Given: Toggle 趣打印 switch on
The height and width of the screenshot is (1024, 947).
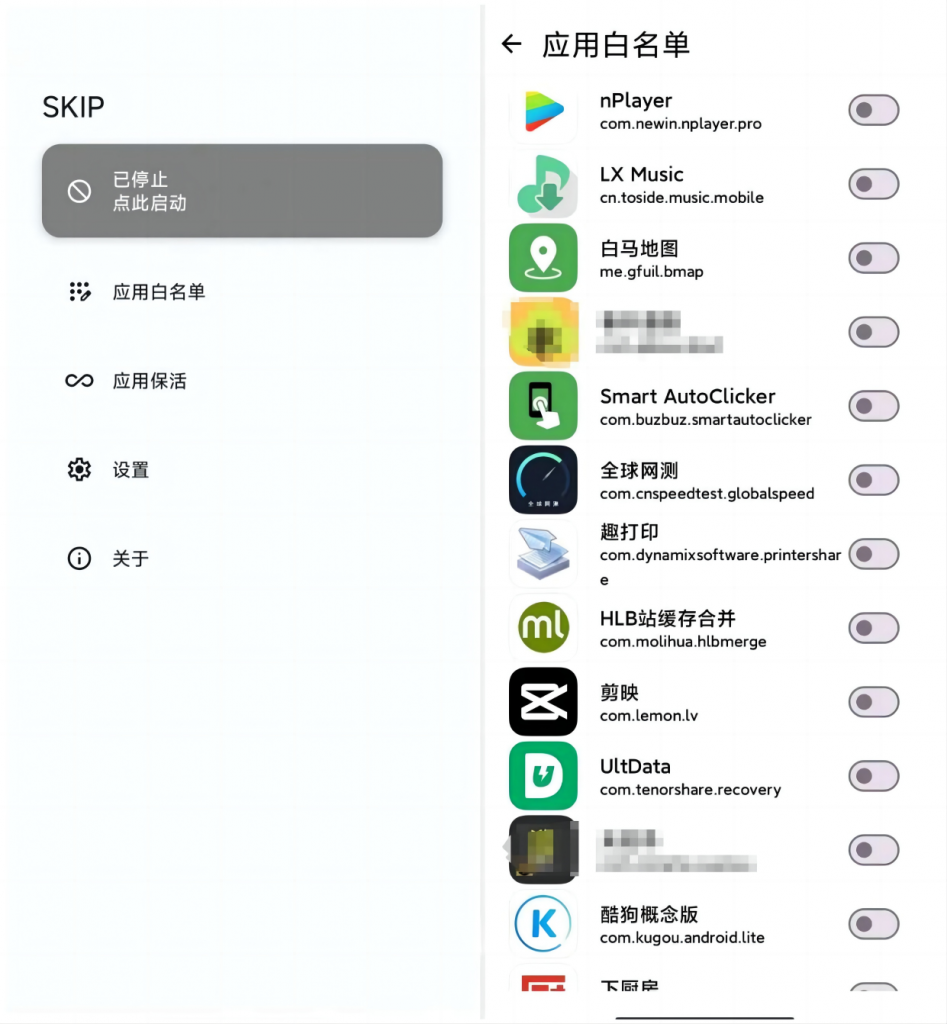Looking at the screenshot, I should 873,554.
